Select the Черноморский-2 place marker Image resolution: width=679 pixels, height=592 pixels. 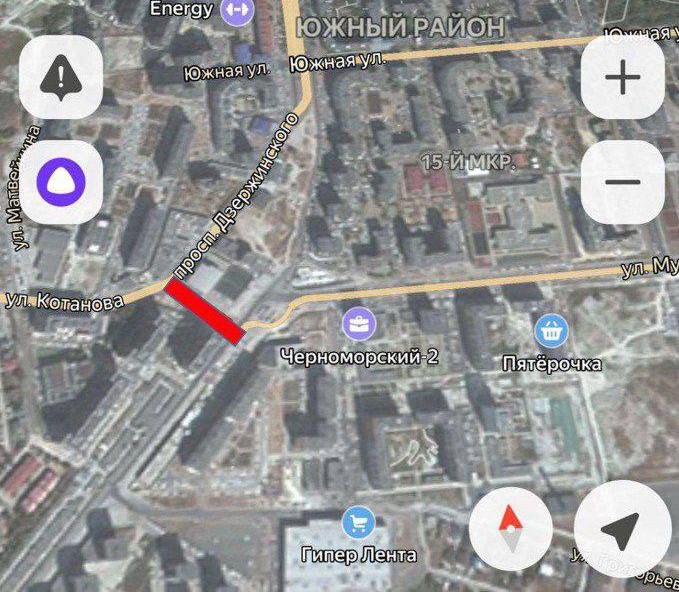[357, 323]
